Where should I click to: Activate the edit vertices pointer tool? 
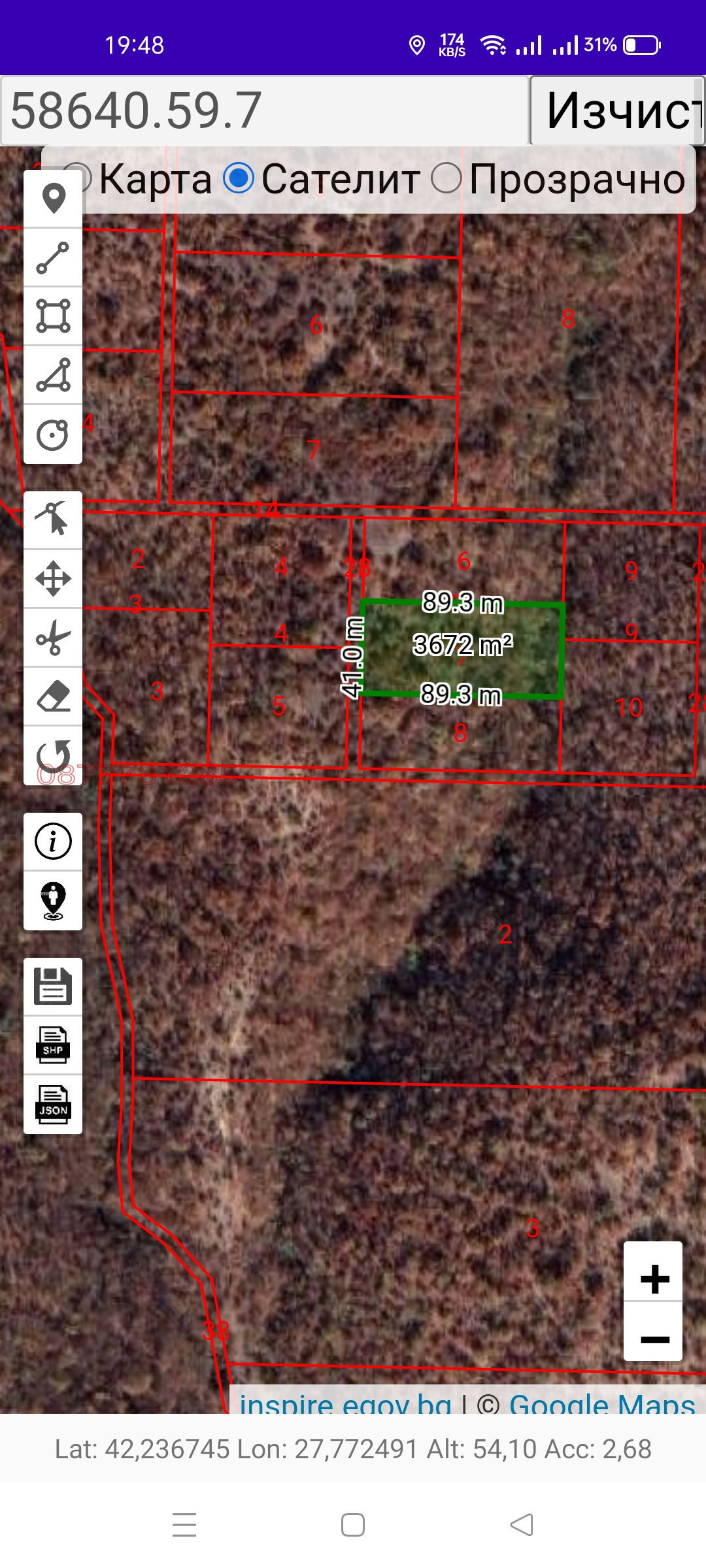tap(53, 519)
